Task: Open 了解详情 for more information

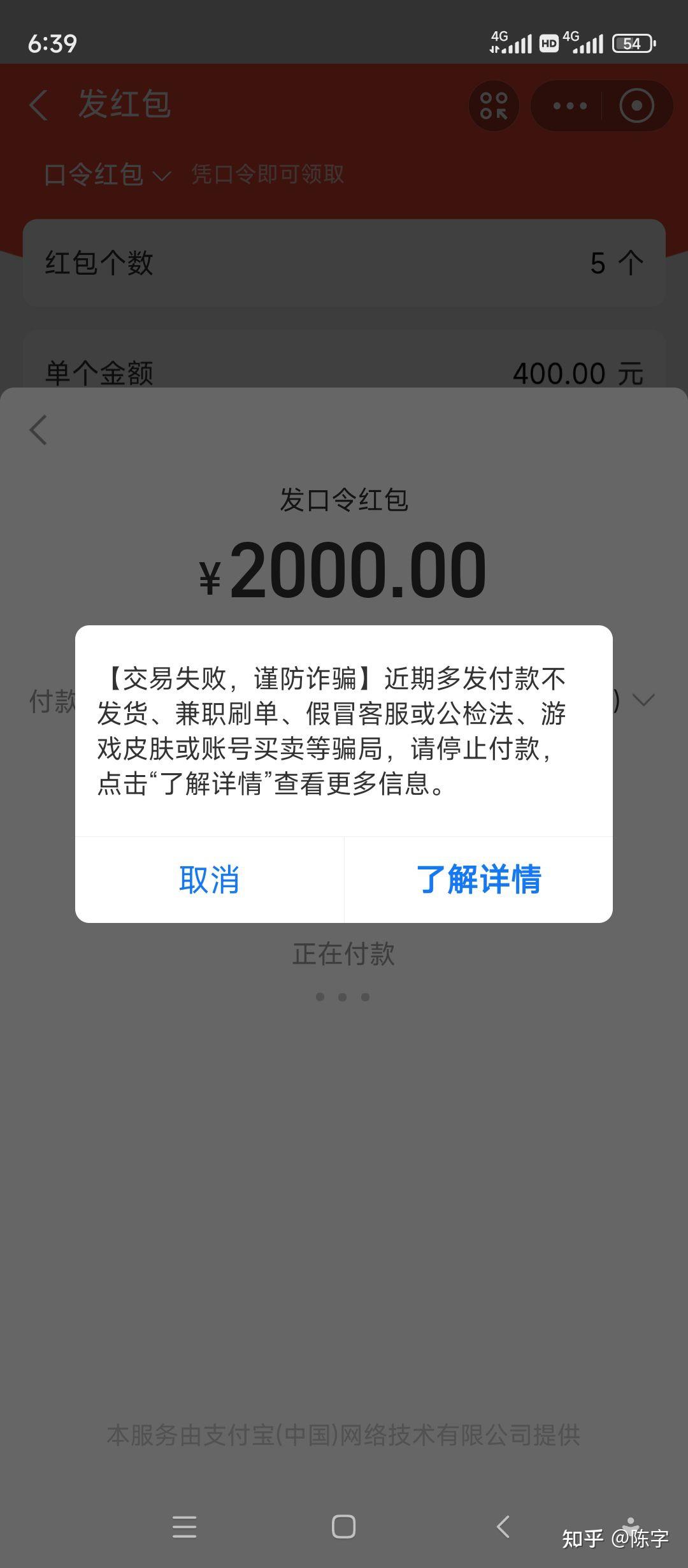Action: [478, 880]
